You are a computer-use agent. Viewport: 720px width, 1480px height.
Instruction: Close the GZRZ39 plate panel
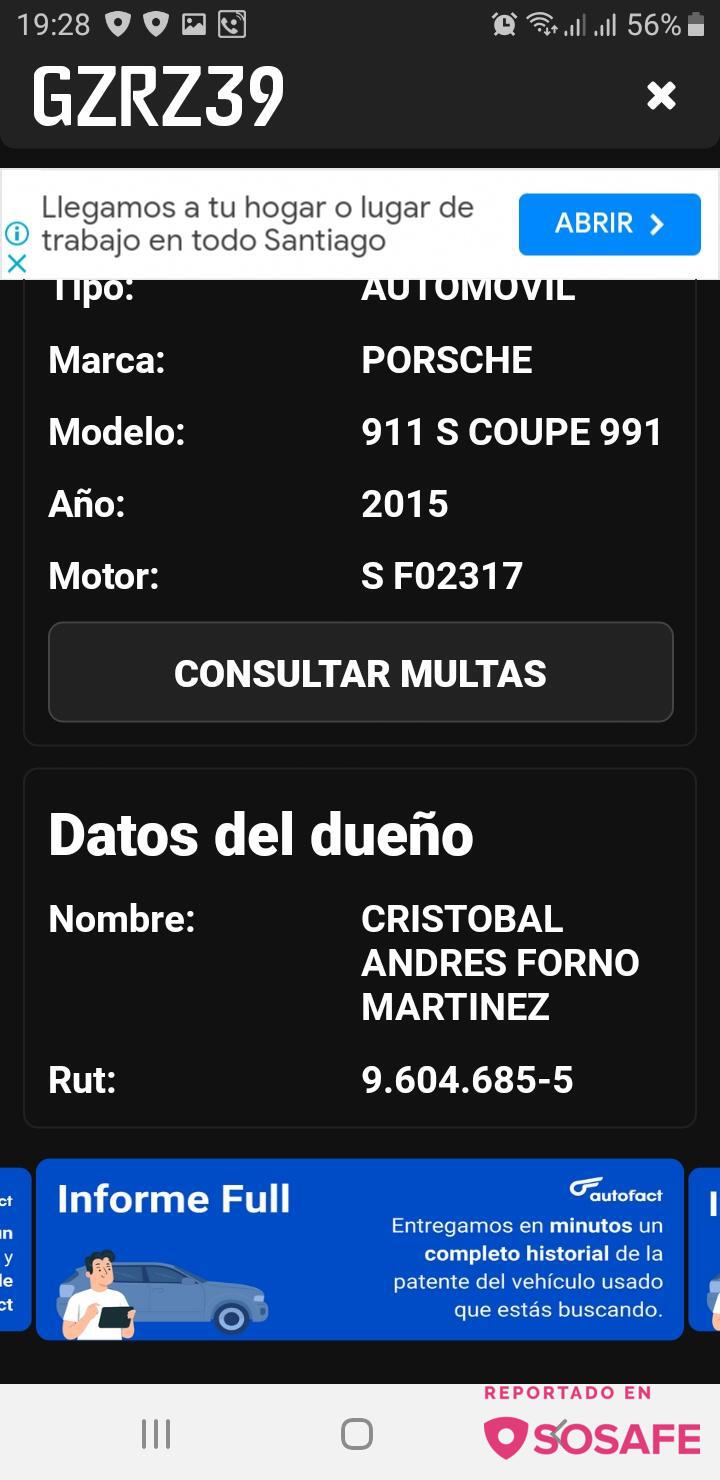(661, 96)
